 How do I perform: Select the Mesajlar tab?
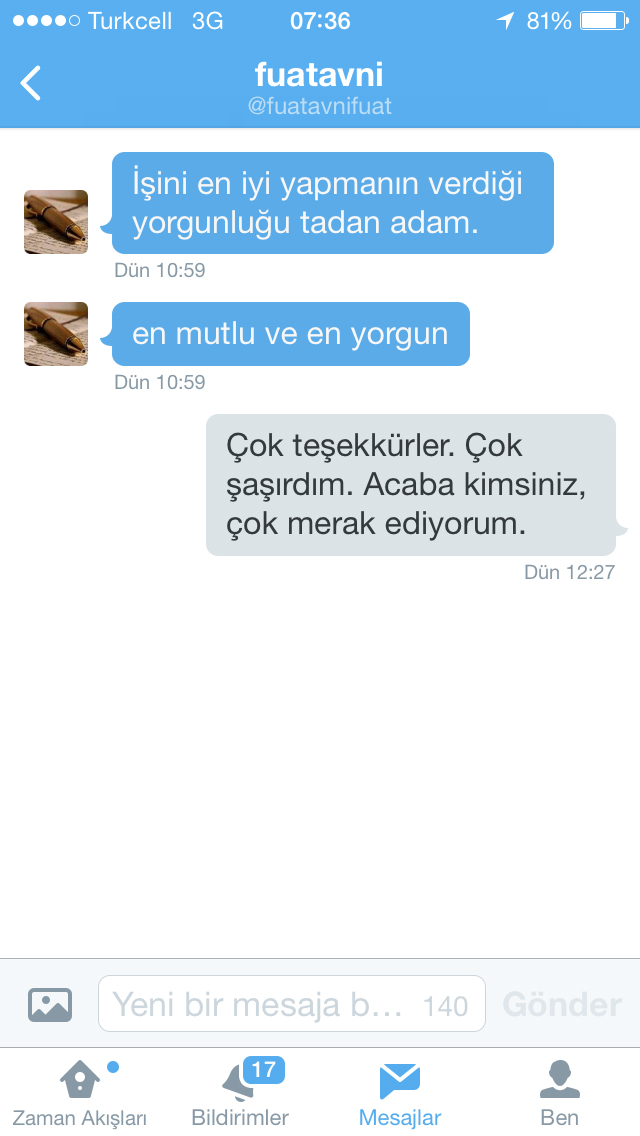coord(400,1093)
